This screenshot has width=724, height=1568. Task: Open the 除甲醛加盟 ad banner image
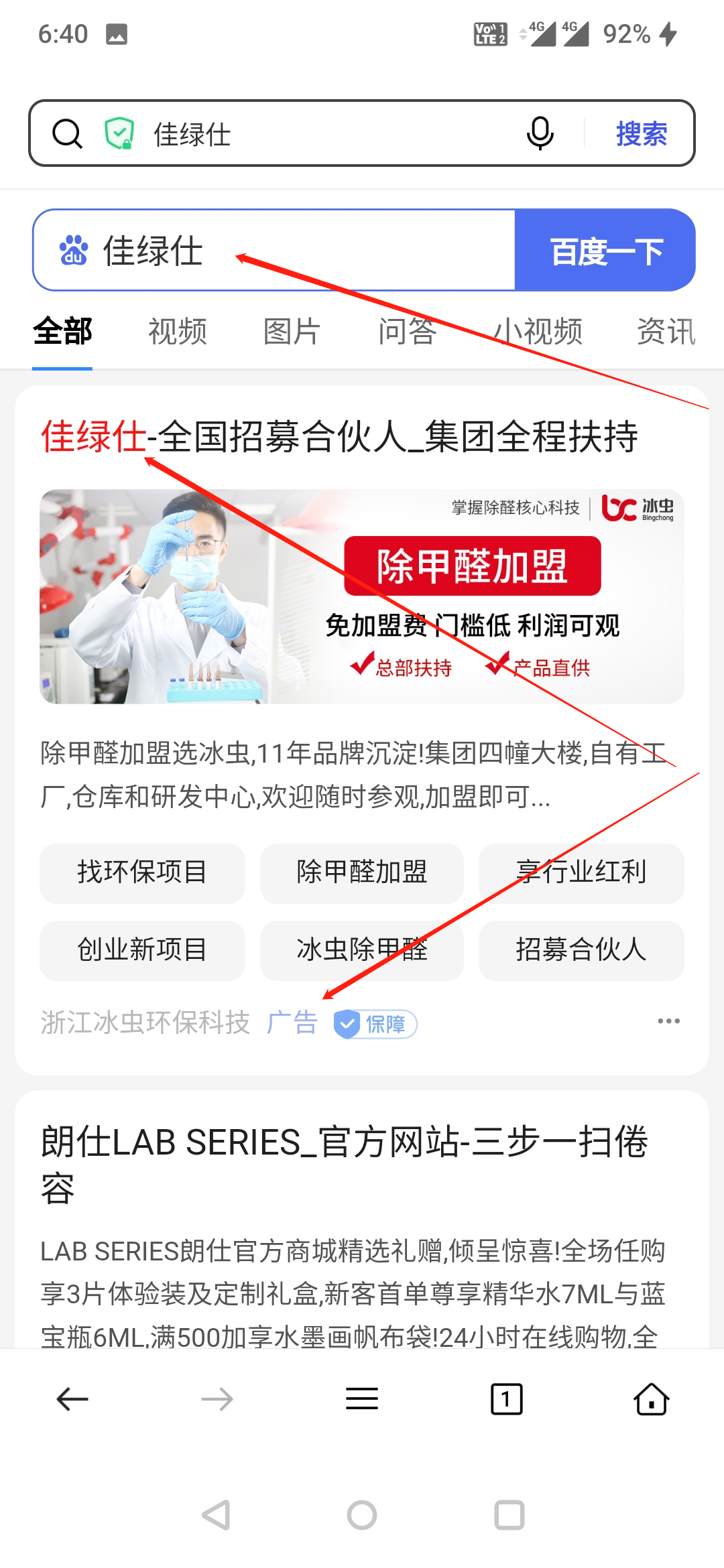[362, 596]
